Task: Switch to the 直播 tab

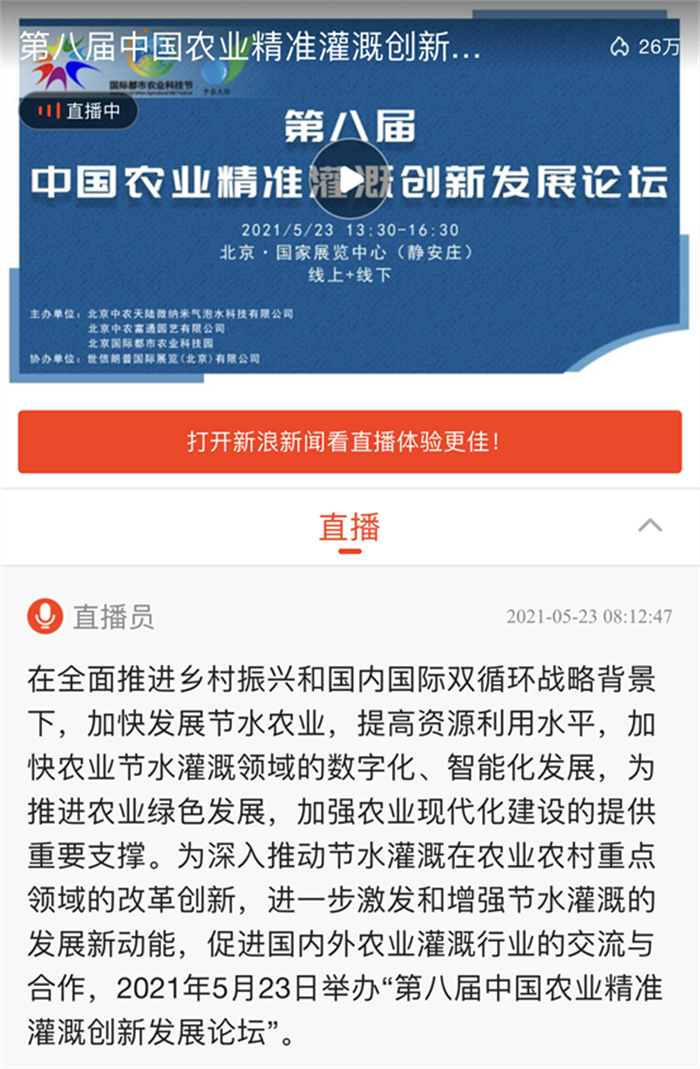Action: coord(349,527)
